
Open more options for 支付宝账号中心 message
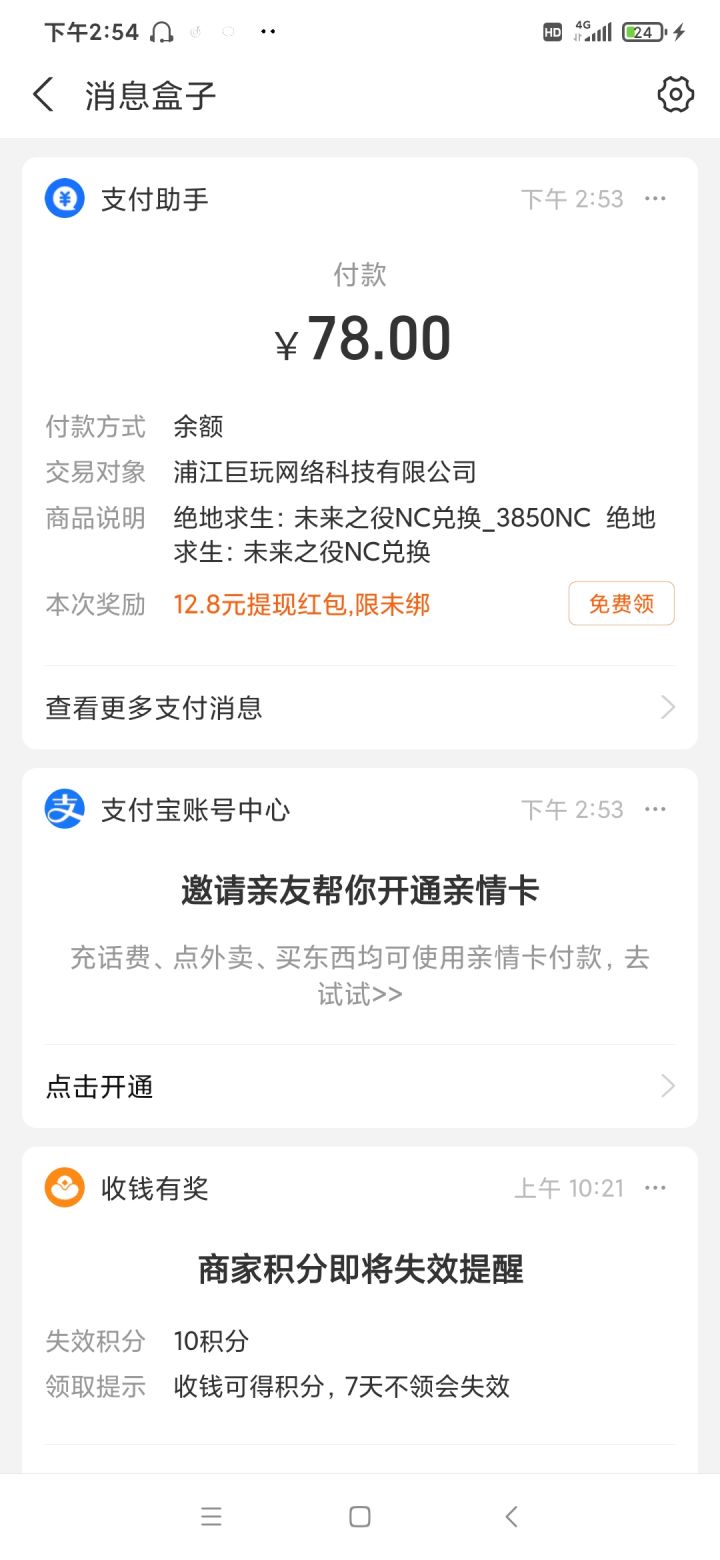(655, 809)
